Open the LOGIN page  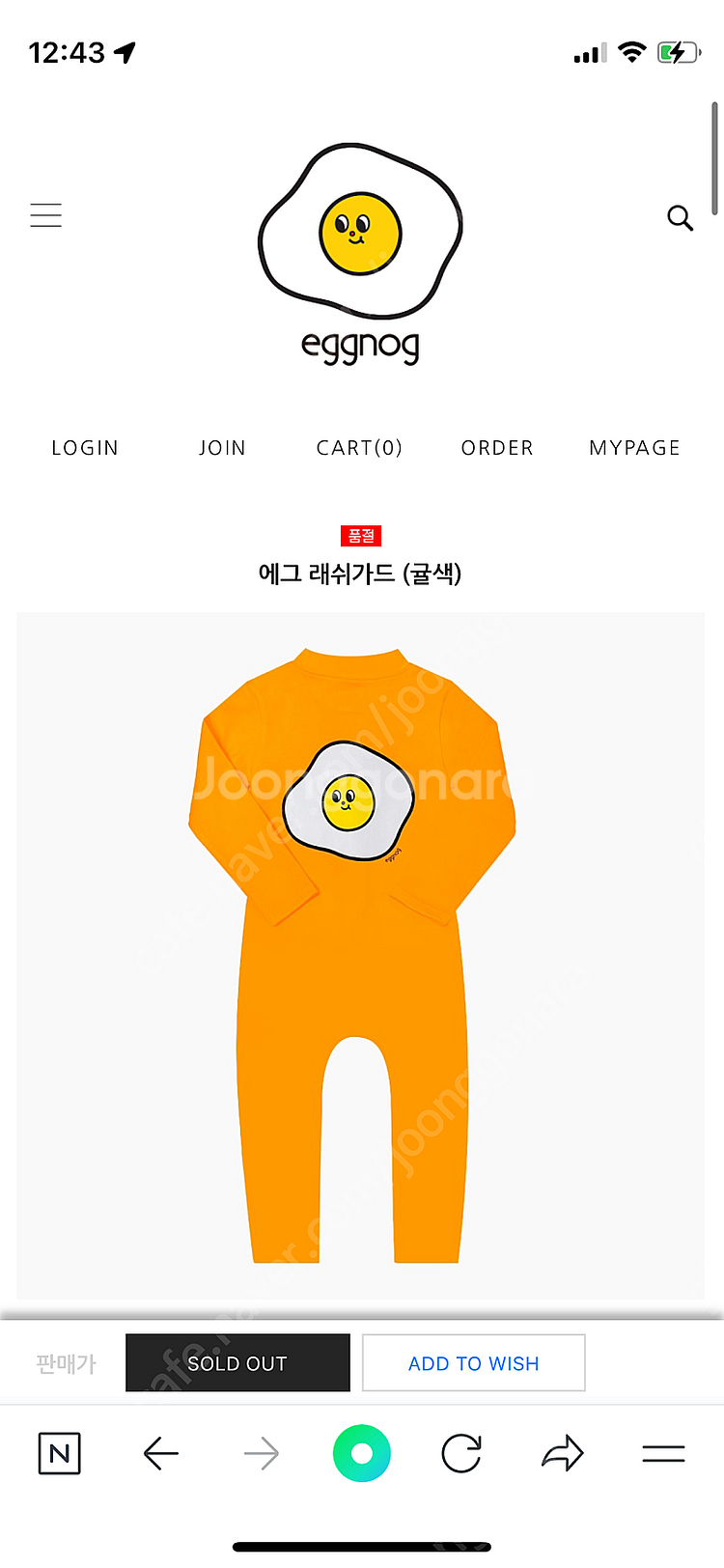(x=85, y=448)
